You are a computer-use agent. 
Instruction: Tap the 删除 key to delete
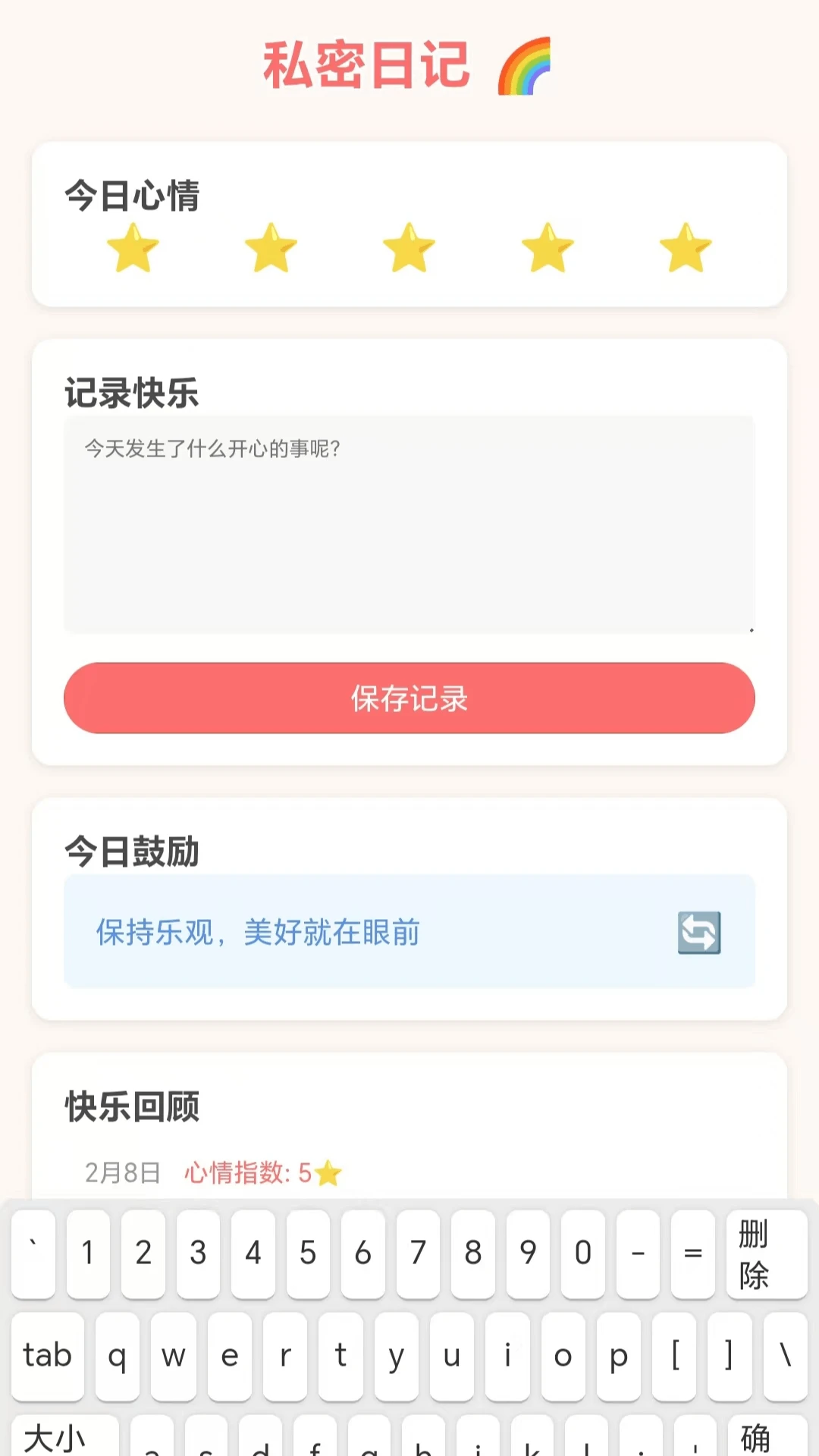[x=766, y=1255]
